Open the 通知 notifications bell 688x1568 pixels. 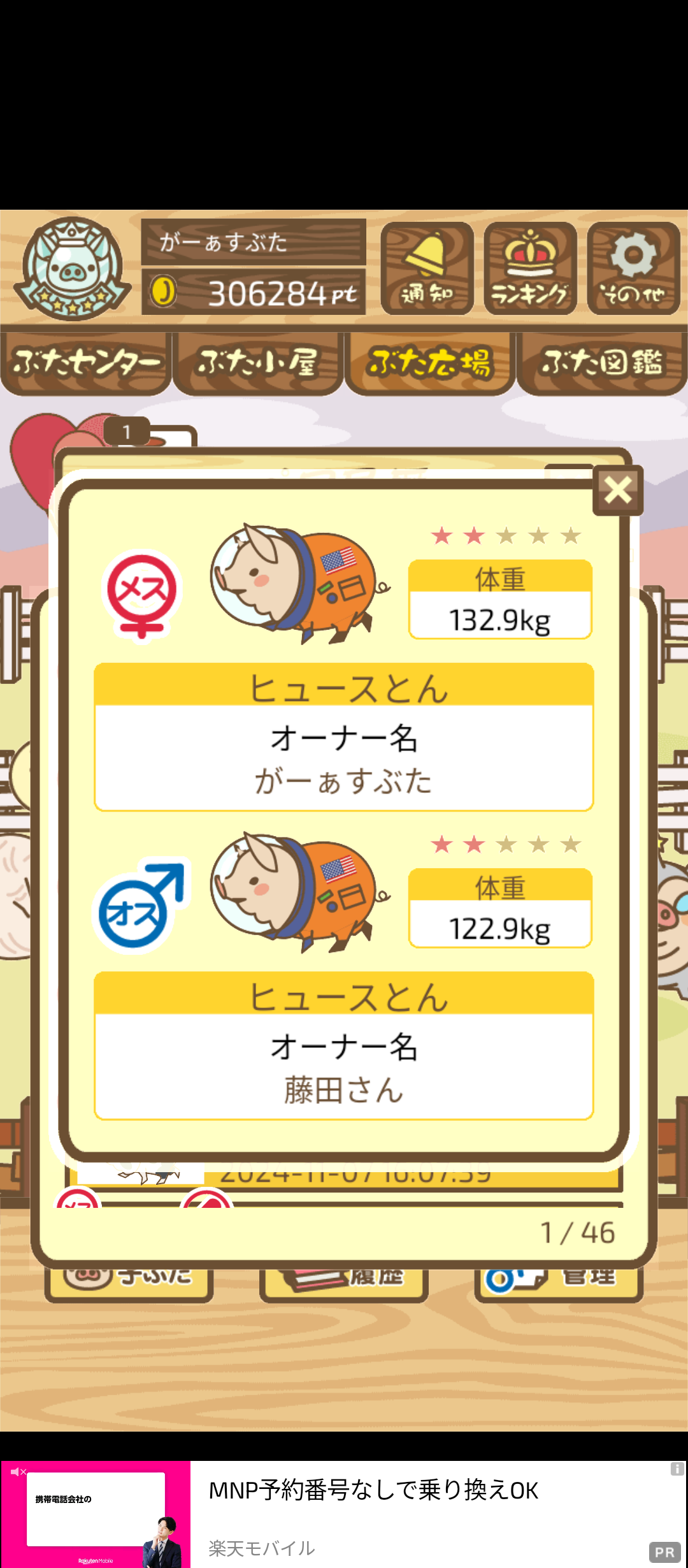(x=427, y=268)
